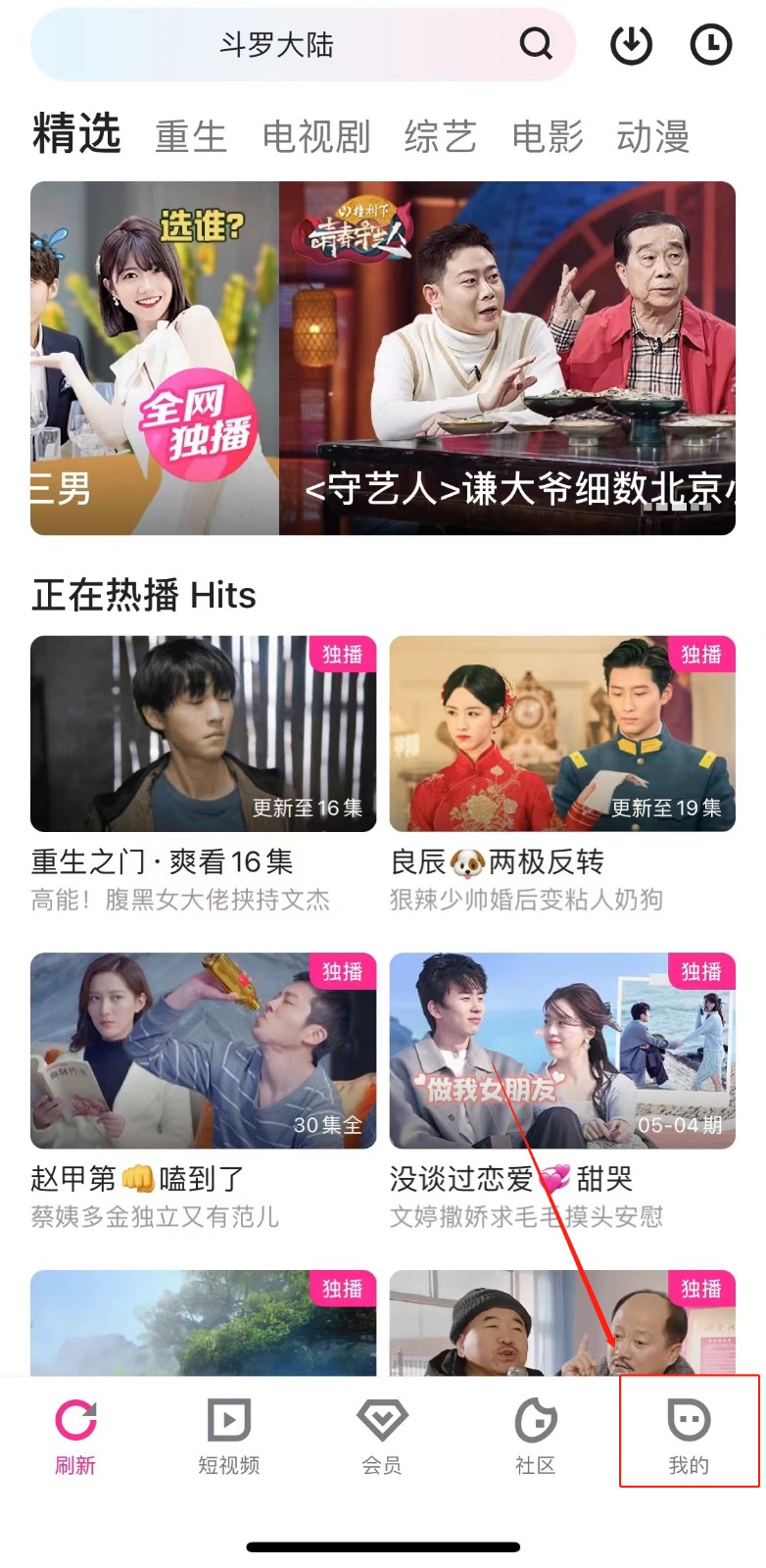Image resolution: width=766 pixels, height=1568 pixels.
Task: Open the 守艺人 banner about 谦大爷
Action: tap(507, 358)
